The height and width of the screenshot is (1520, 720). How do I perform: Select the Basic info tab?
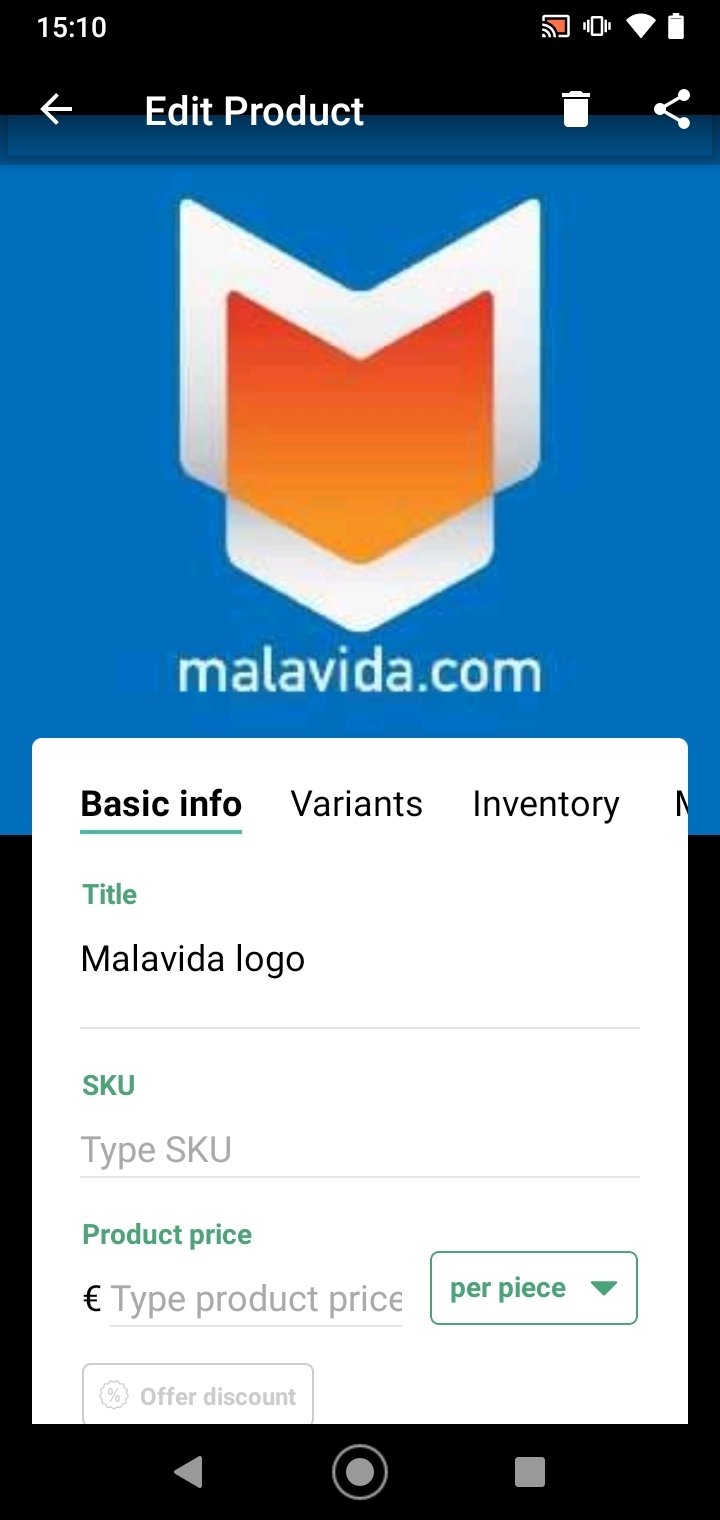pyautogui.click(x=161, y=804)
